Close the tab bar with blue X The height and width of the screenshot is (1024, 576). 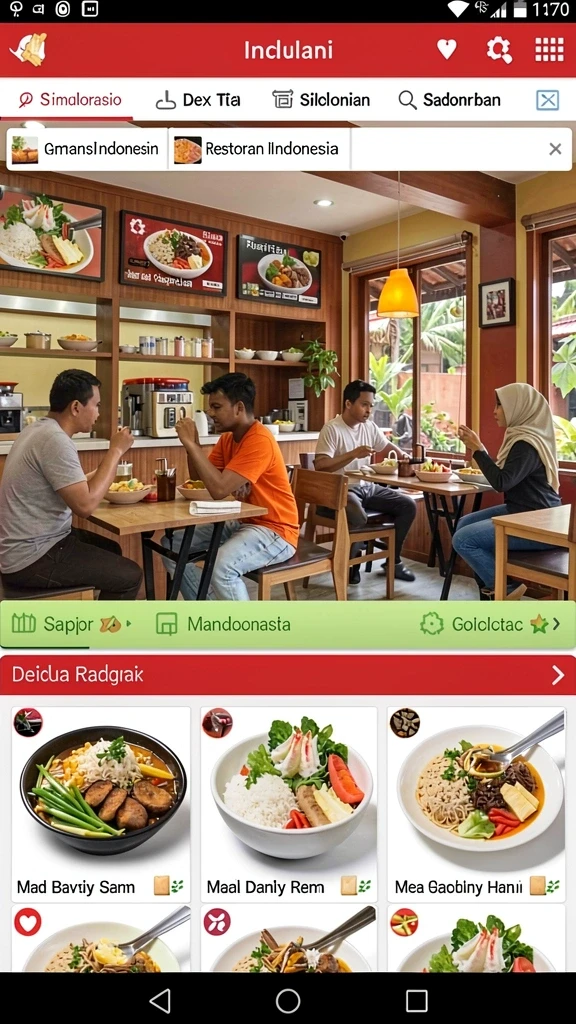click(547, 100)
